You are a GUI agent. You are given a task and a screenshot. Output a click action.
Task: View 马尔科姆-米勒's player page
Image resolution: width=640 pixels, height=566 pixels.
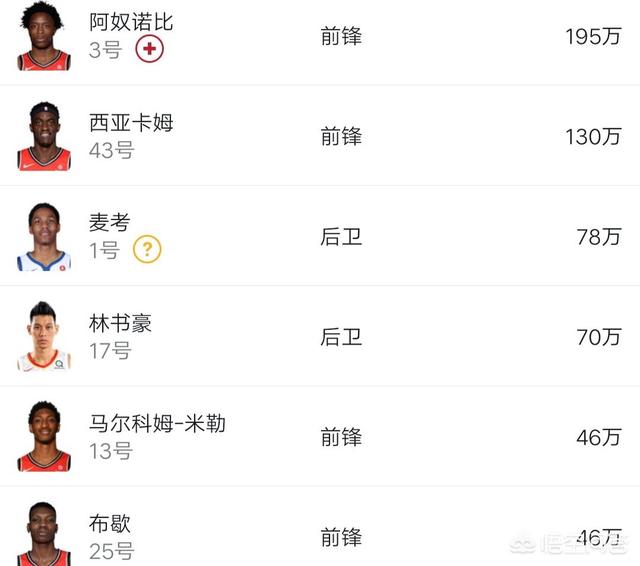pyautogui.click(x=320, y=437)
